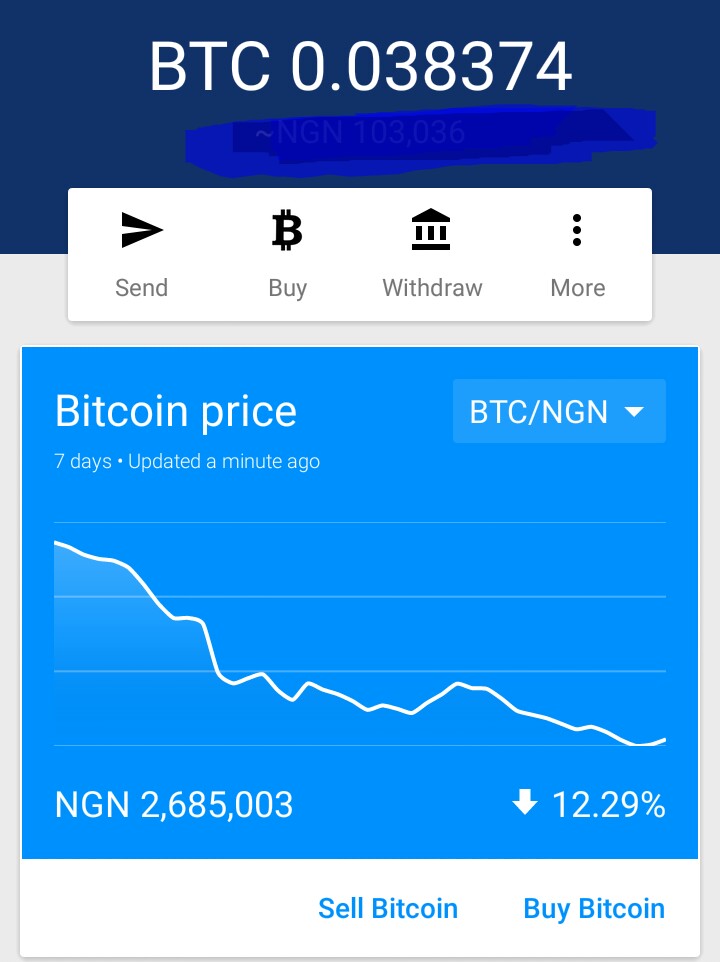Tap Send to transfer bitcoin
Screen dimensions: 720x962
click(x=141, y=254)
